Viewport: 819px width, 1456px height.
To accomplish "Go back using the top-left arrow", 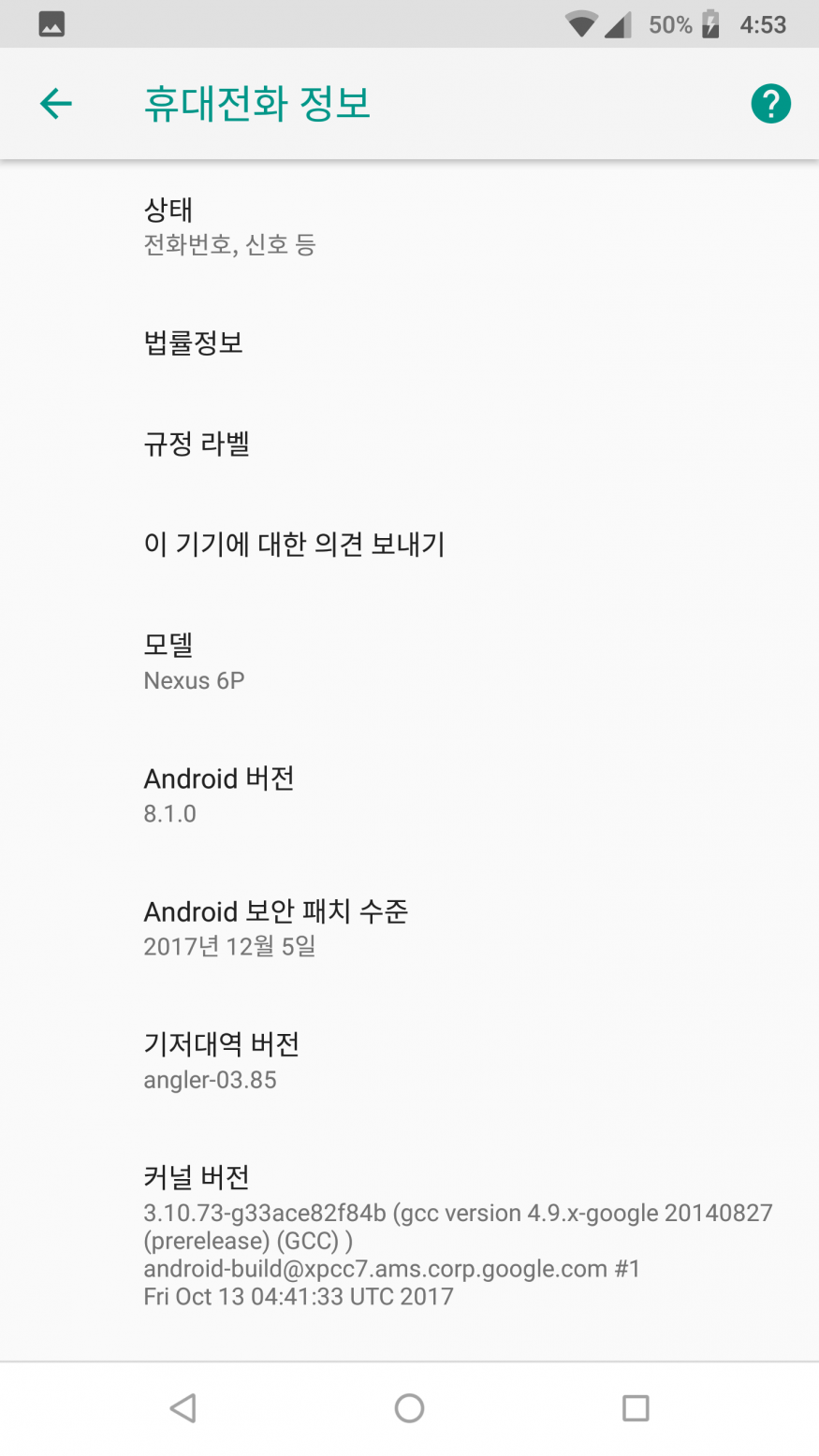I will click(56, 103).
